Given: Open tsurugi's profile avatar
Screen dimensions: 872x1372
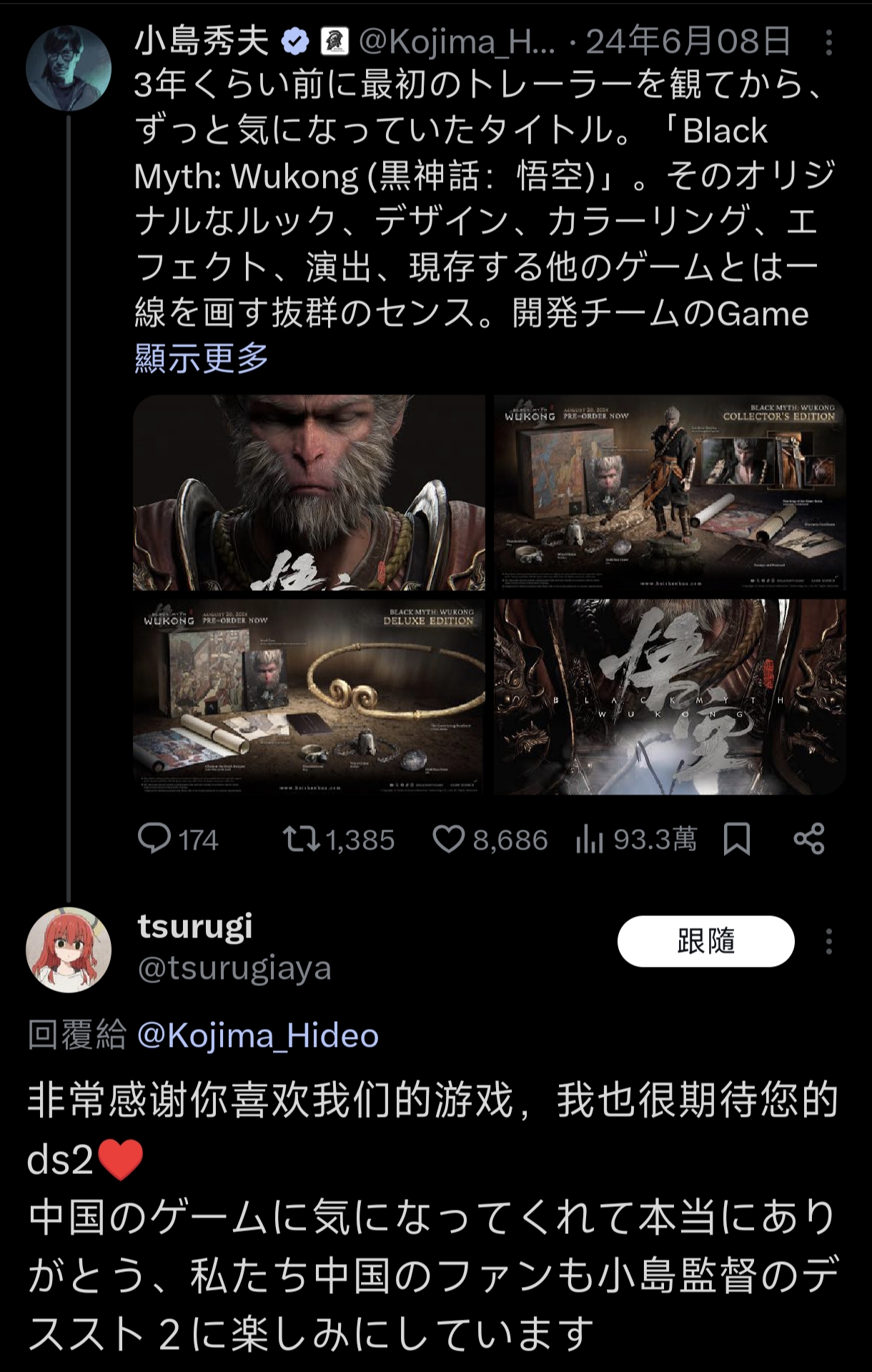Looking at the screenshot, I should [69, 950].
